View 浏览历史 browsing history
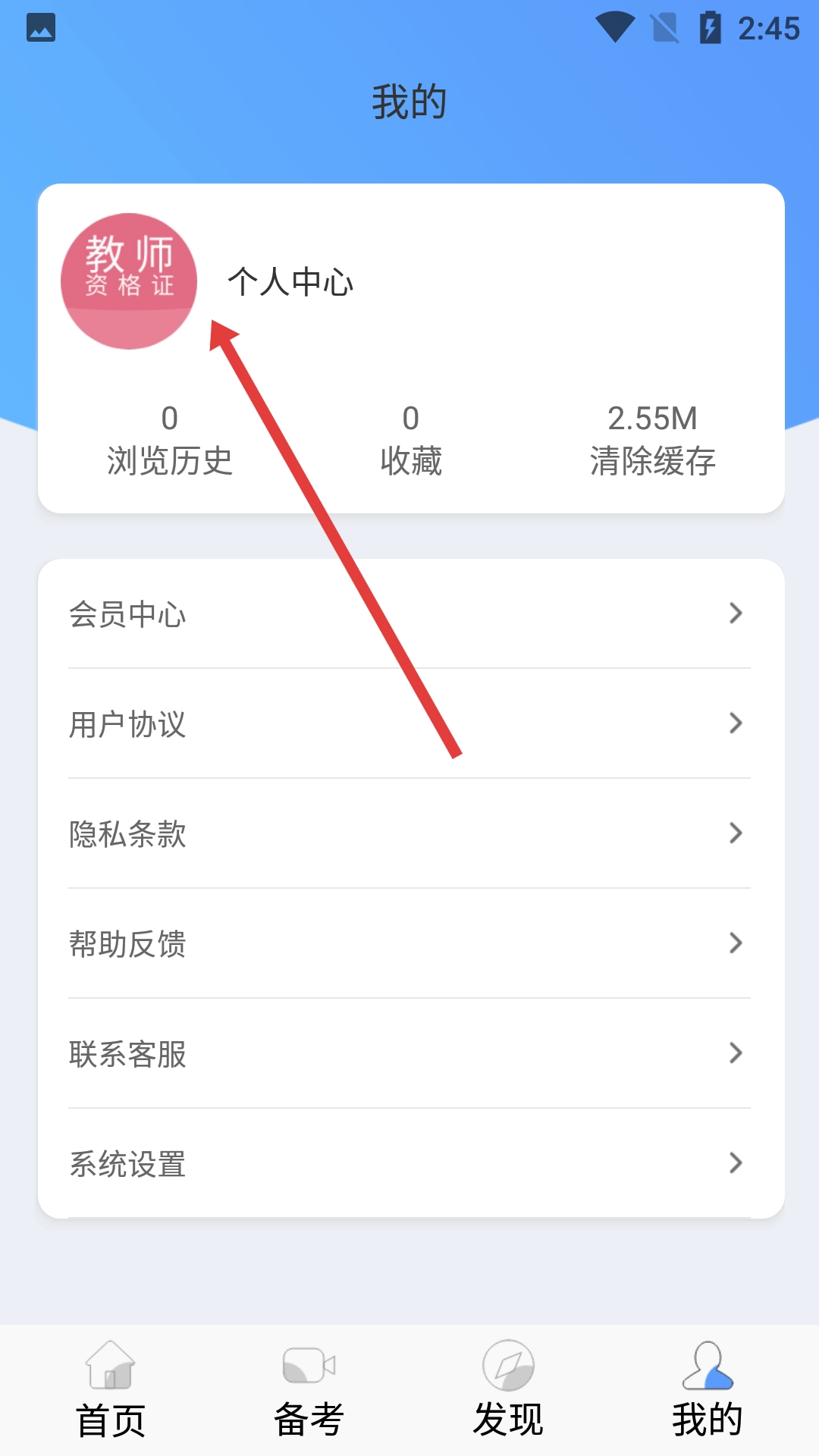The image size is (819, 1456). [169, 441]
